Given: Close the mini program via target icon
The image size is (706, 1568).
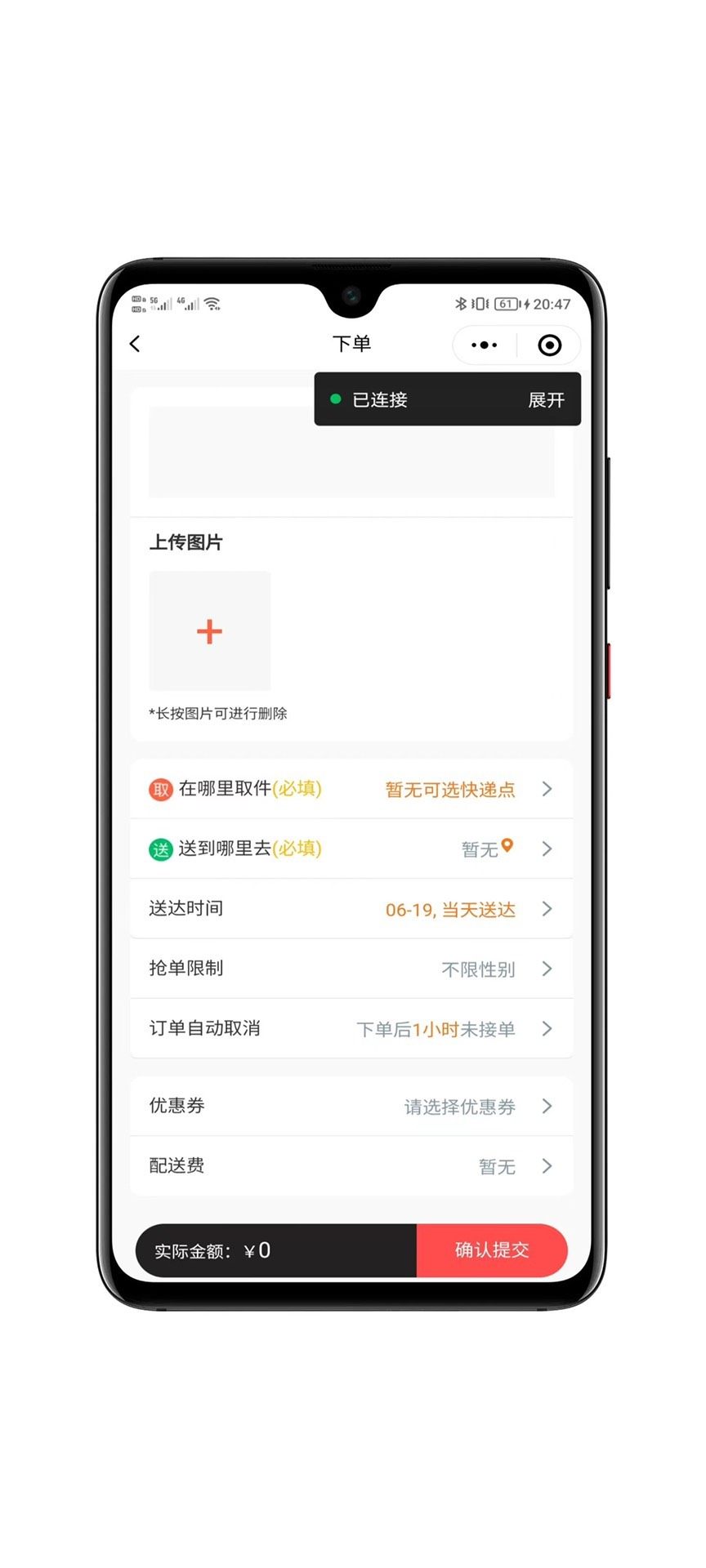Looking at the screenshot, I should point(549,345).
